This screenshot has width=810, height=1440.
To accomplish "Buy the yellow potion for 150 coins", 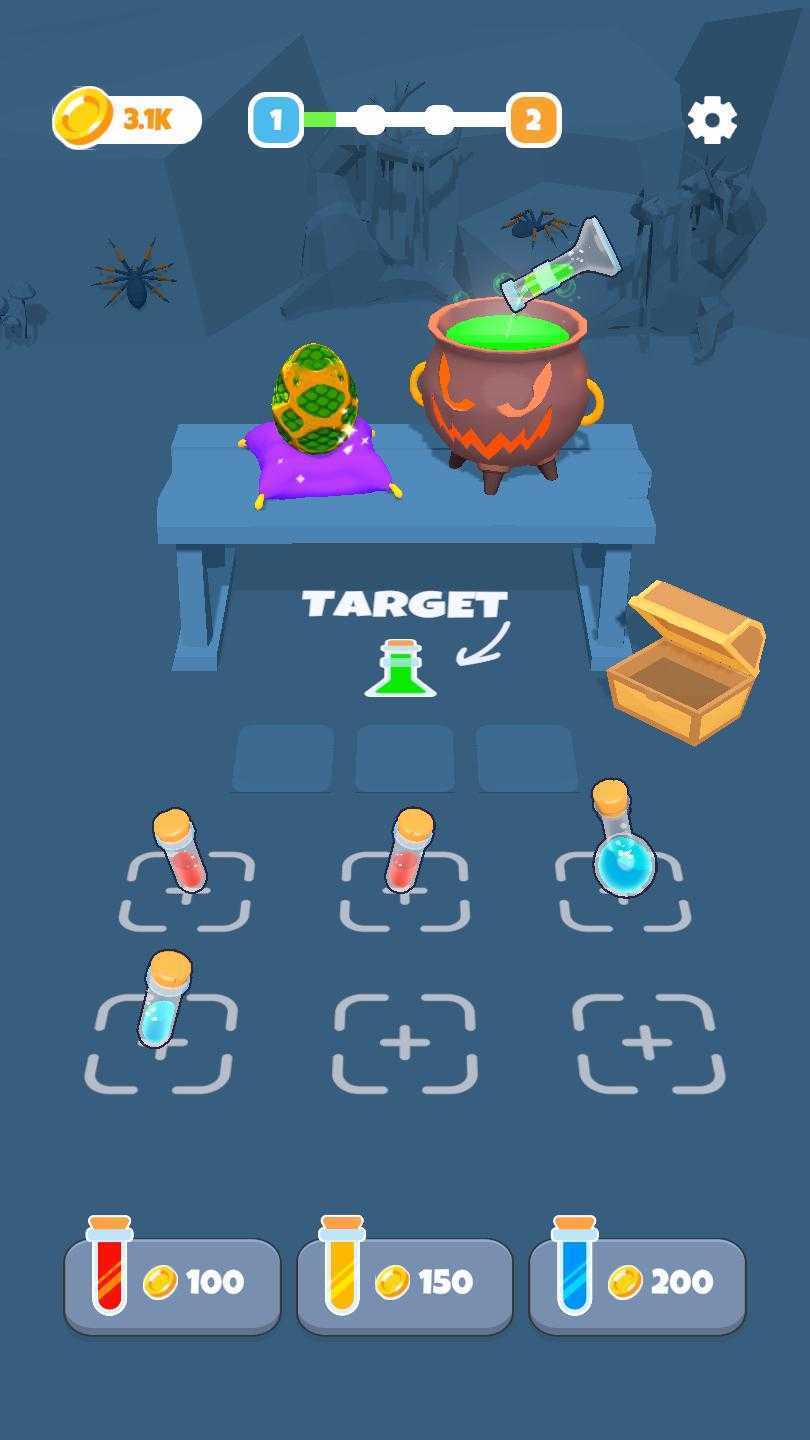I will (405, 1283).
